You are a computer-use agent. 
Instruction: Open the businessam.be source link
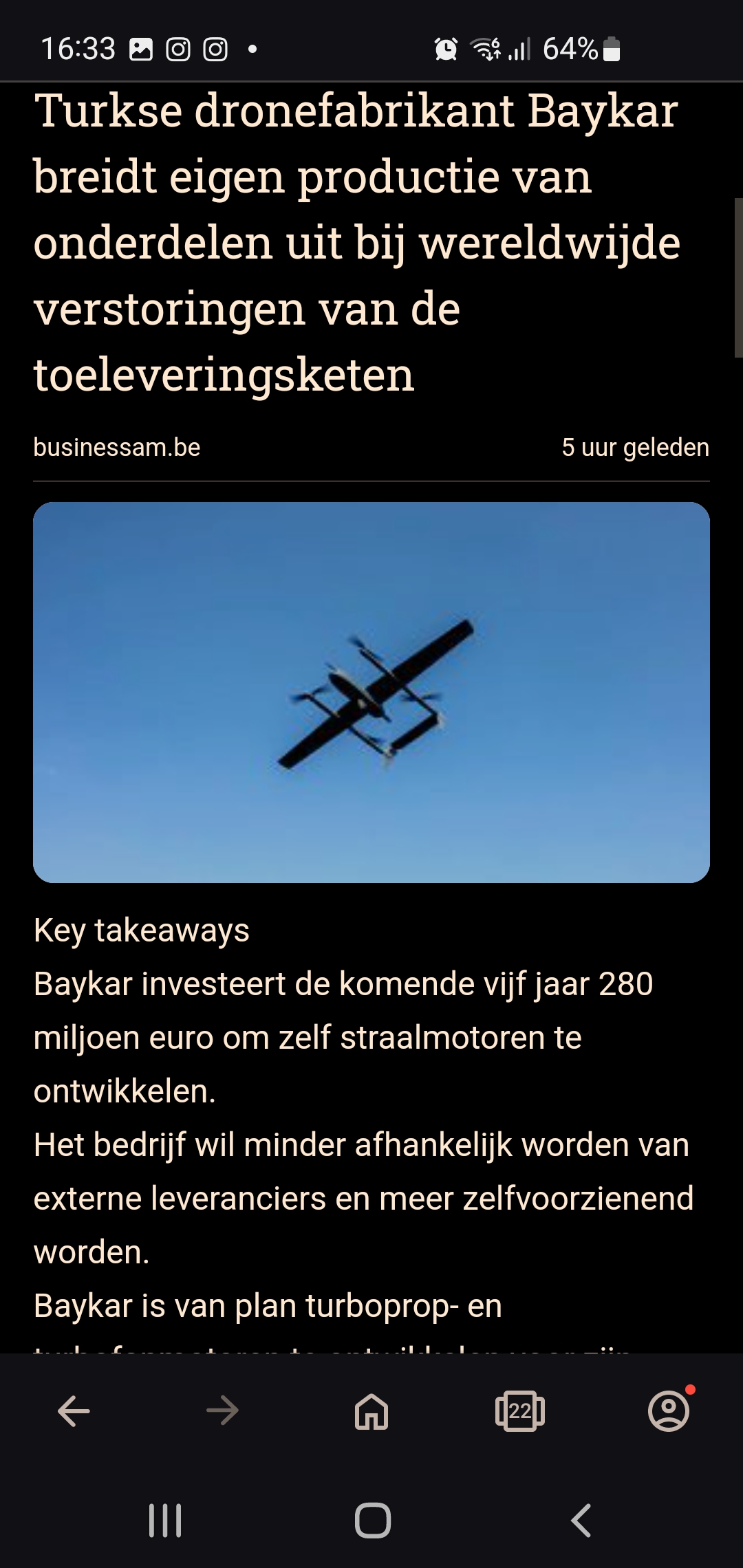[x=117, y=448]
